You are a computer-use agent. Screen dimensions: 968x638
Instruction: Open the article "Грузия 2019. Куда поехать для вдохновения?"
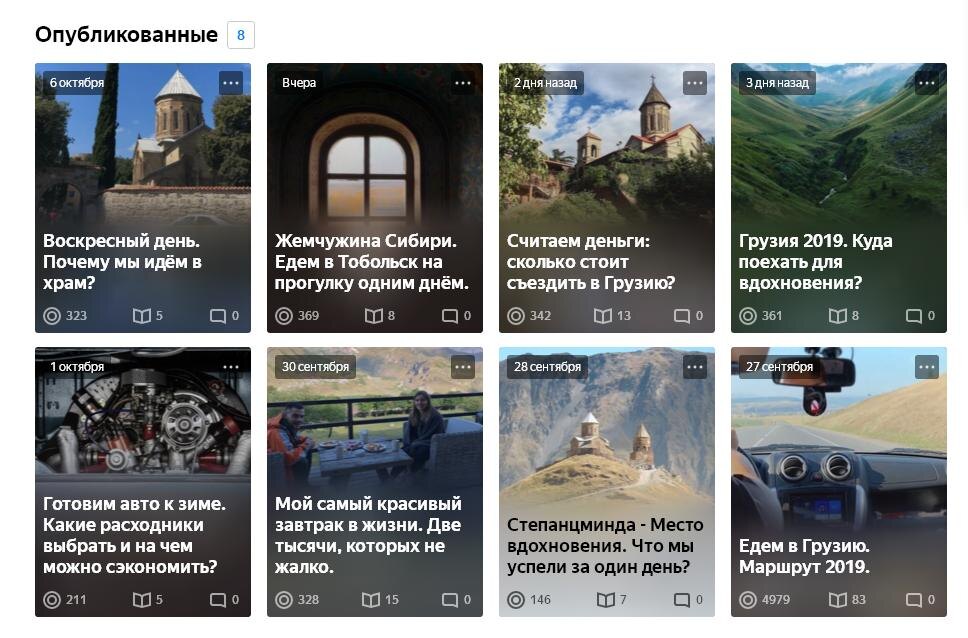click(x=816, y=262)
